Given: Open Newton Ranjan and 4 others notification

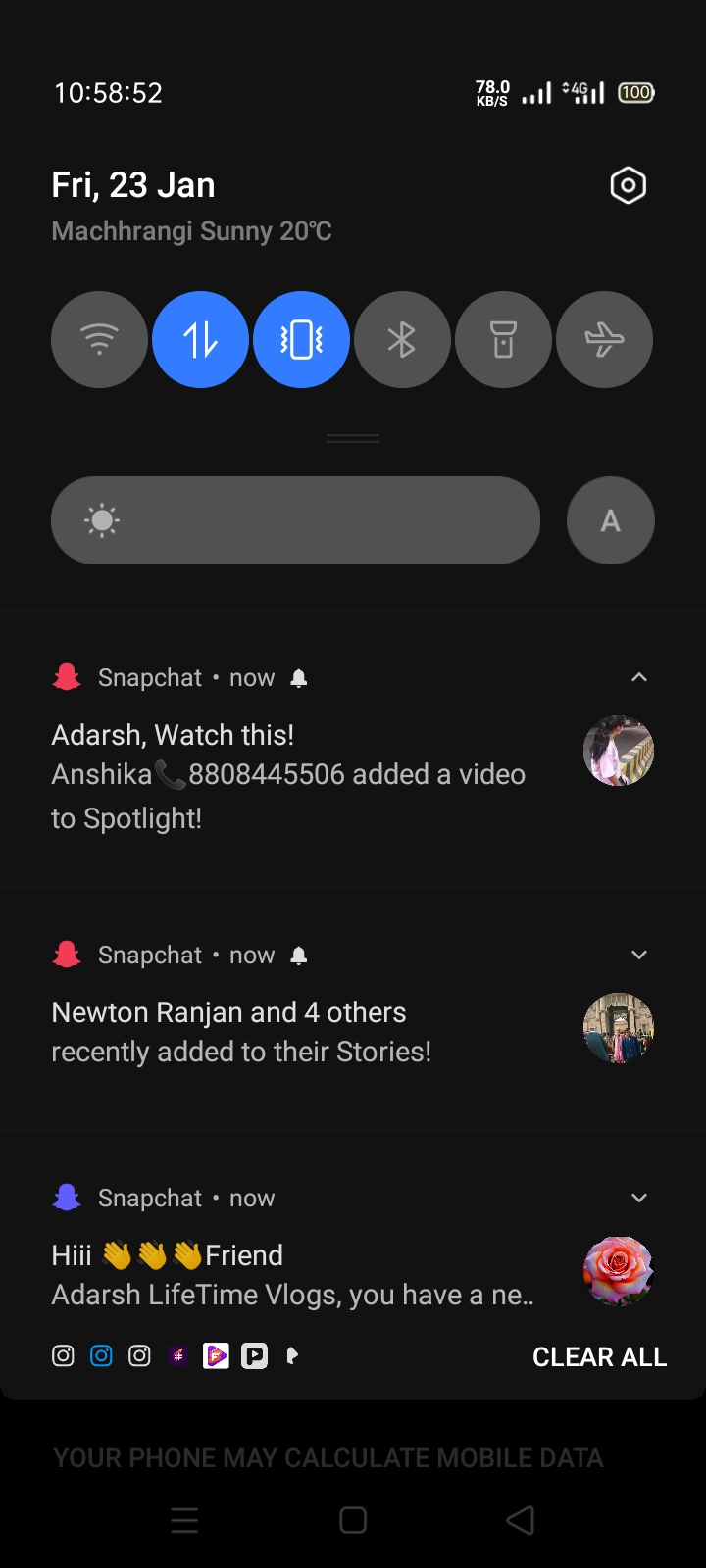Looking at the screenshot, I should tap(294, 1032).
